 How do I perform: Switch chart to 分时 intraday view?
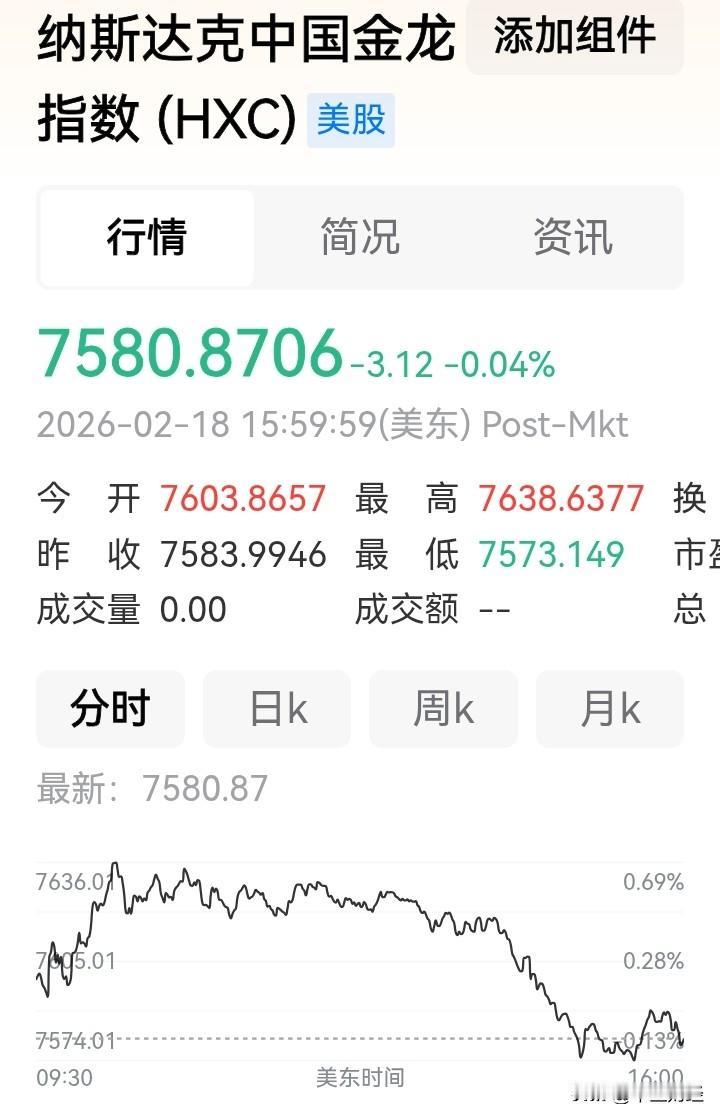pos(110,708)
